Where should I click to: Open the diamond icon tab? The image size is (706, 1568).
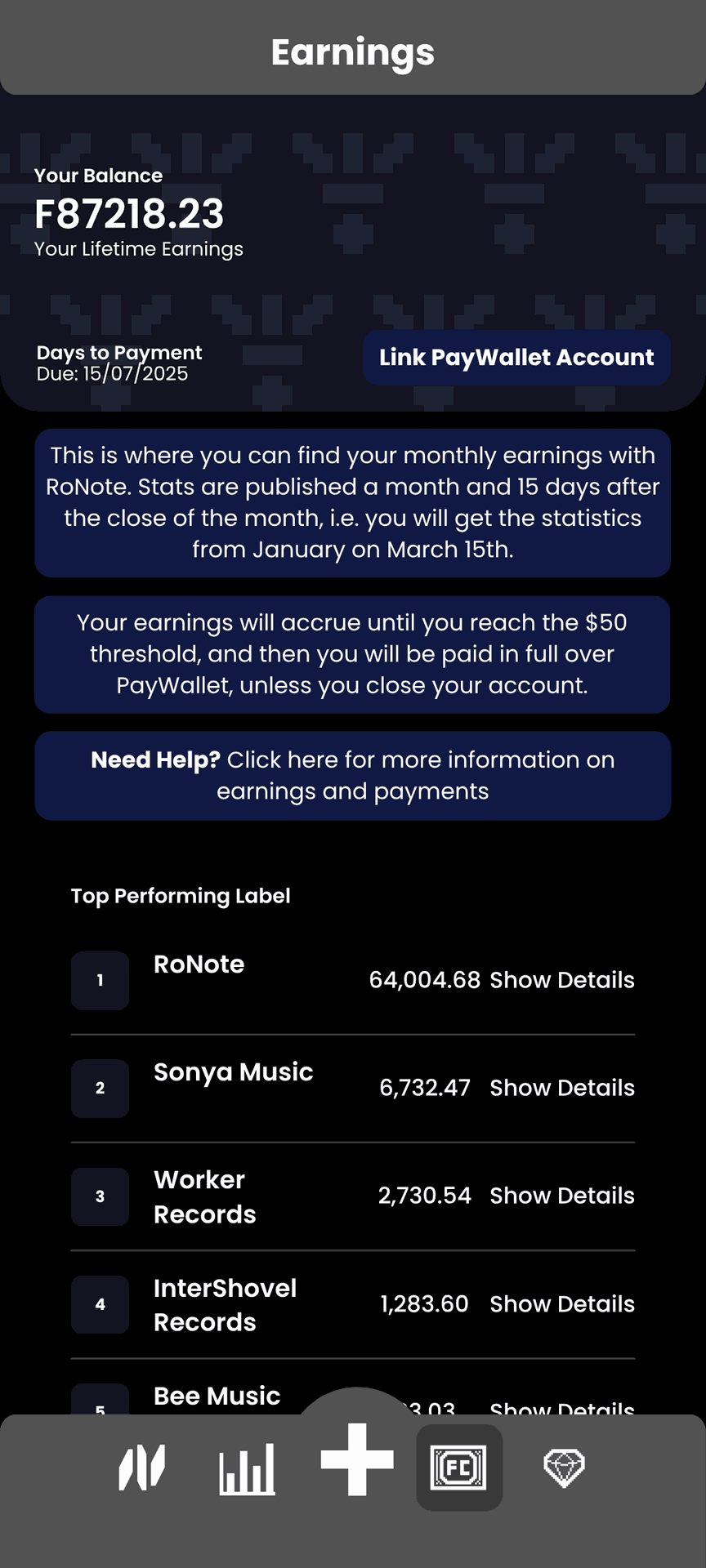click(x=564, y=1468)
